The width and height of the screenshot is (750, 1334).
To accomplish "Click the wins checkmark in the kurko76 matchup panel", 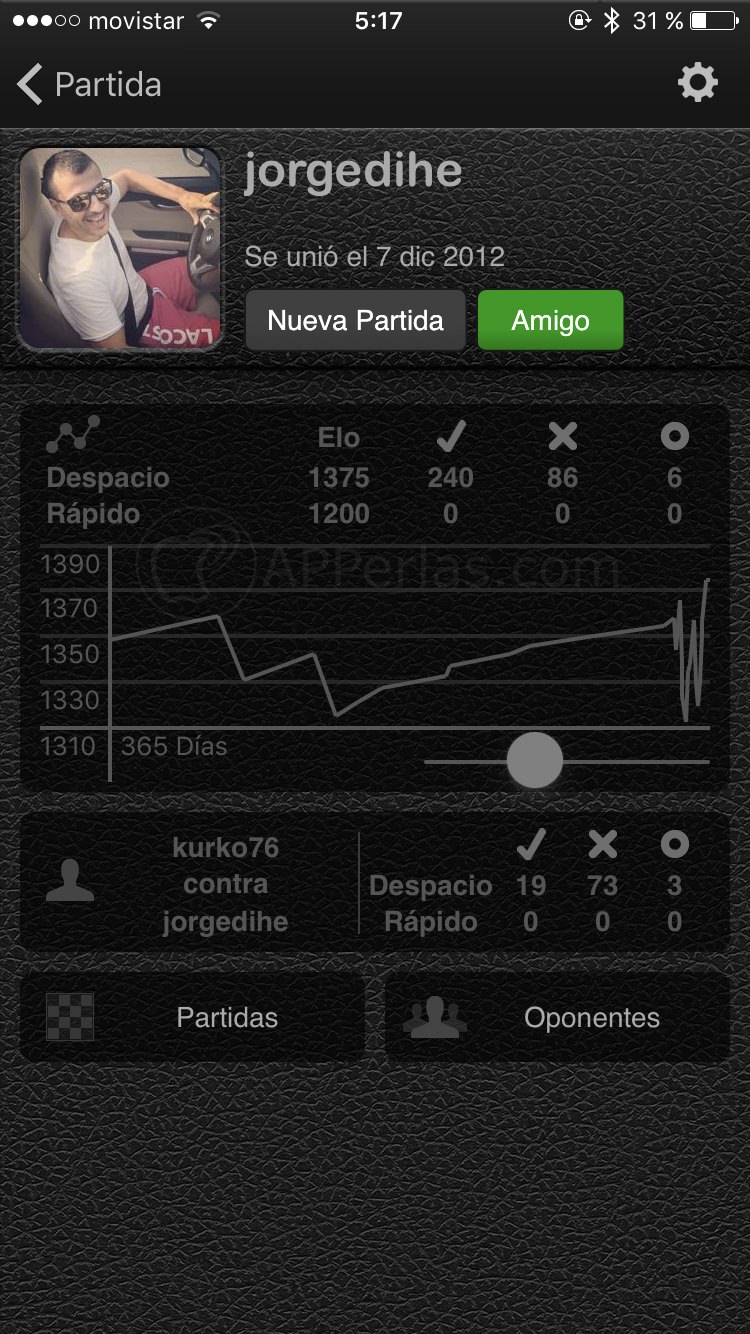I will point(531,845).
